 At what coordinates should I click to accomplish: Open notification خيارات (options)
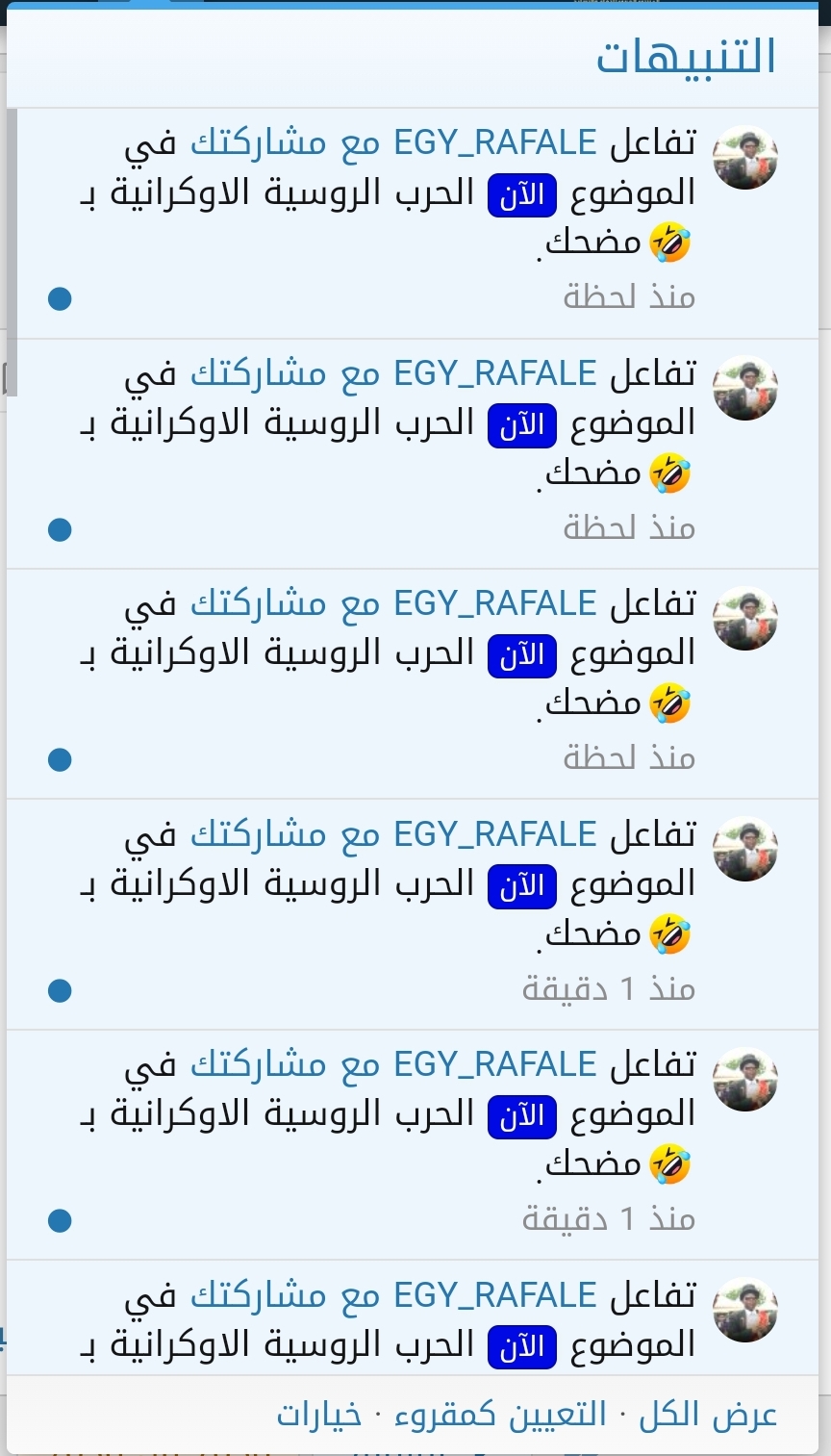pyautogui.click(x=319, y=1415)
